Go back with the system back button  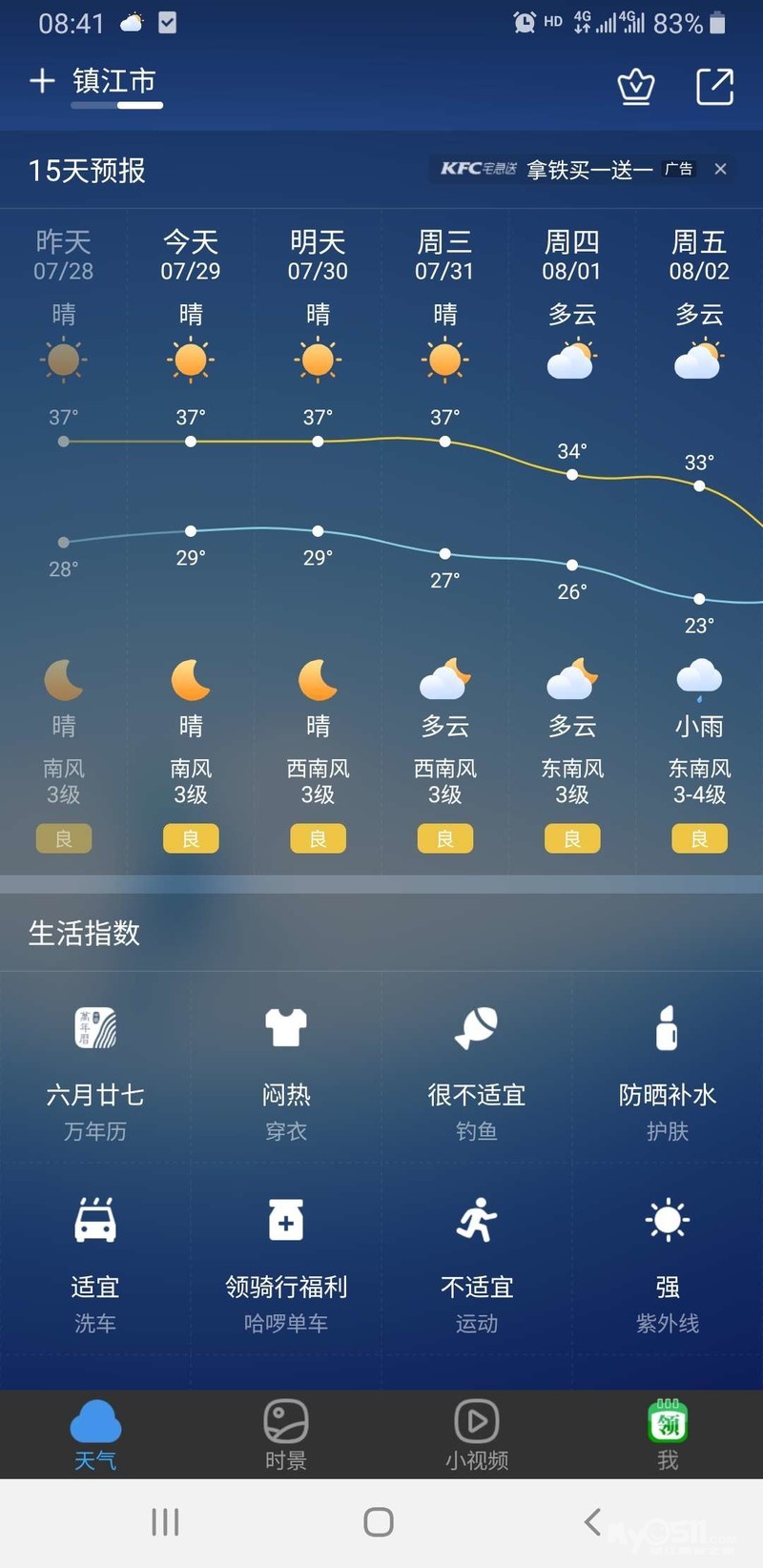click(x=592, y=1522)
